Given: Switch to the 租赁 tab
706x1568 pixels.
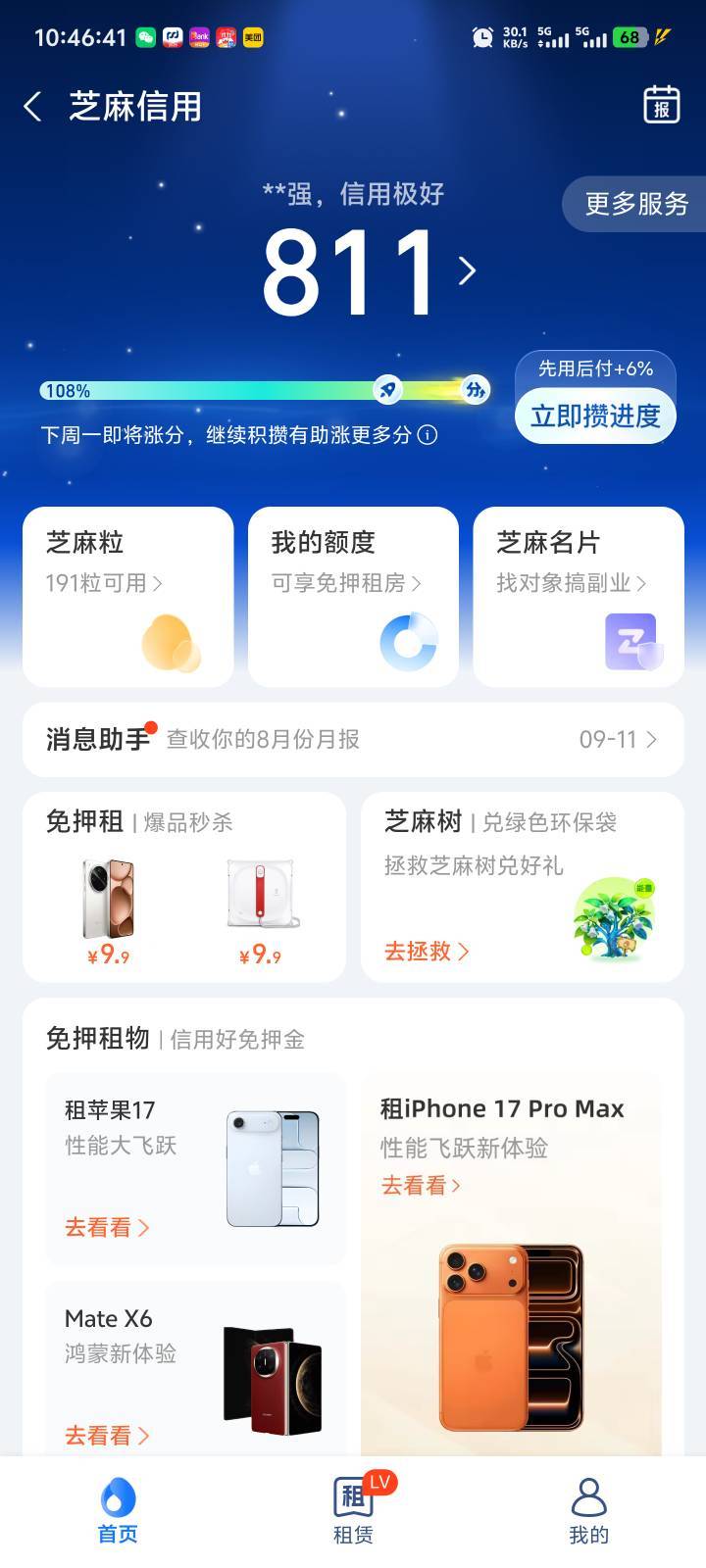Looking at the screenshot, I should click(x=353, y=1511).
